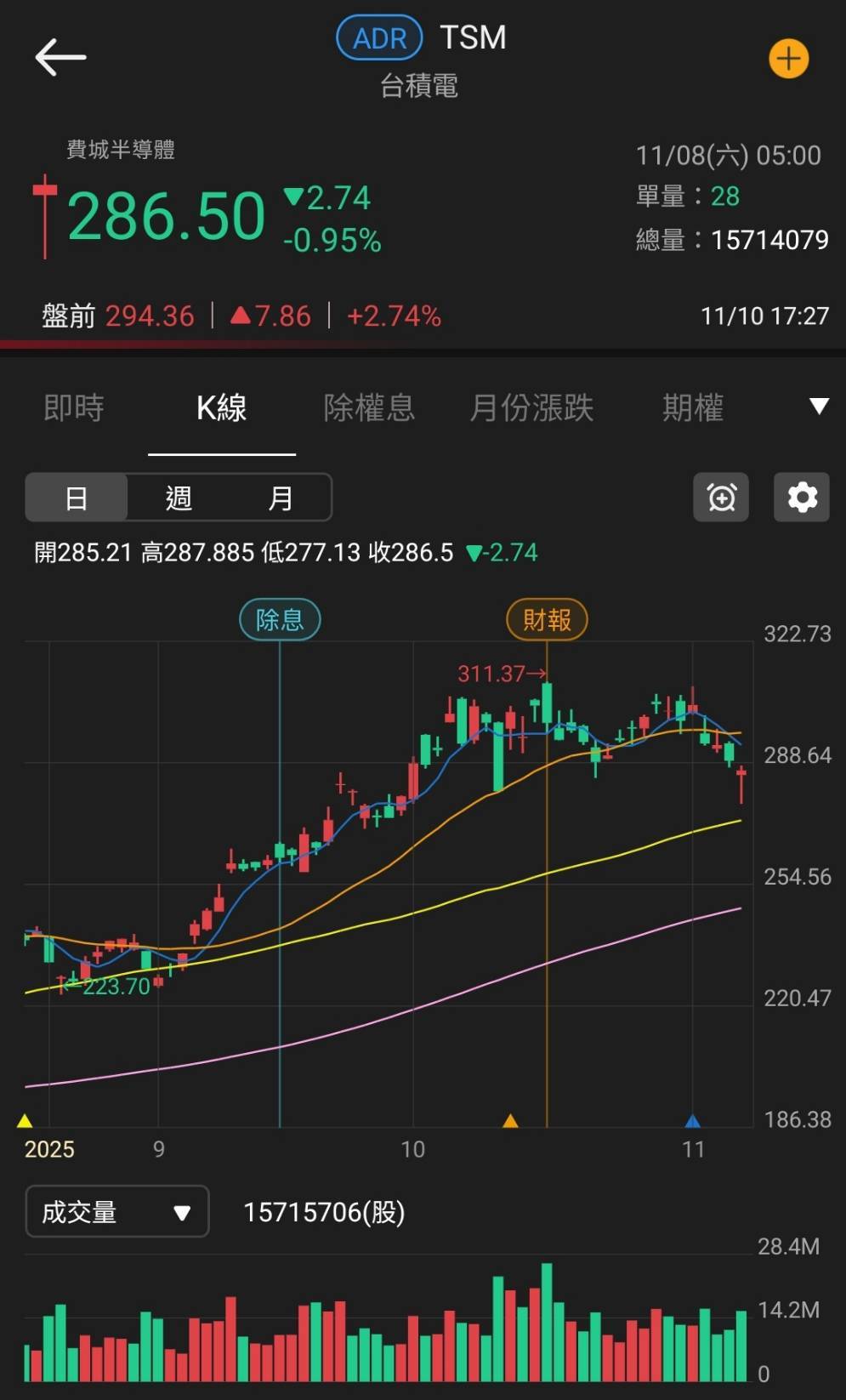Open the price alert icon
846x1400 pixels.
720,498
